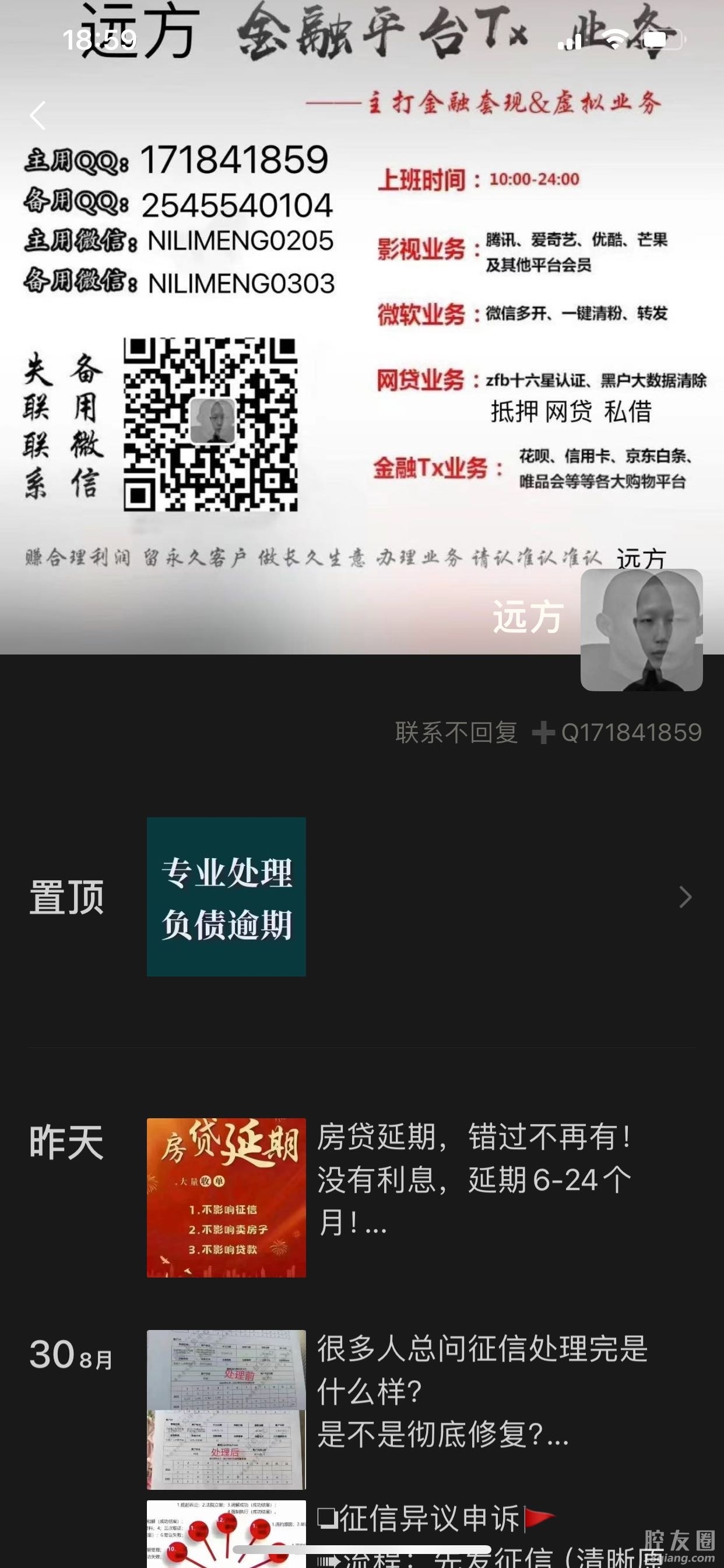Open yesterday's 房贷延期 post image

click(x=226, y=1198)
